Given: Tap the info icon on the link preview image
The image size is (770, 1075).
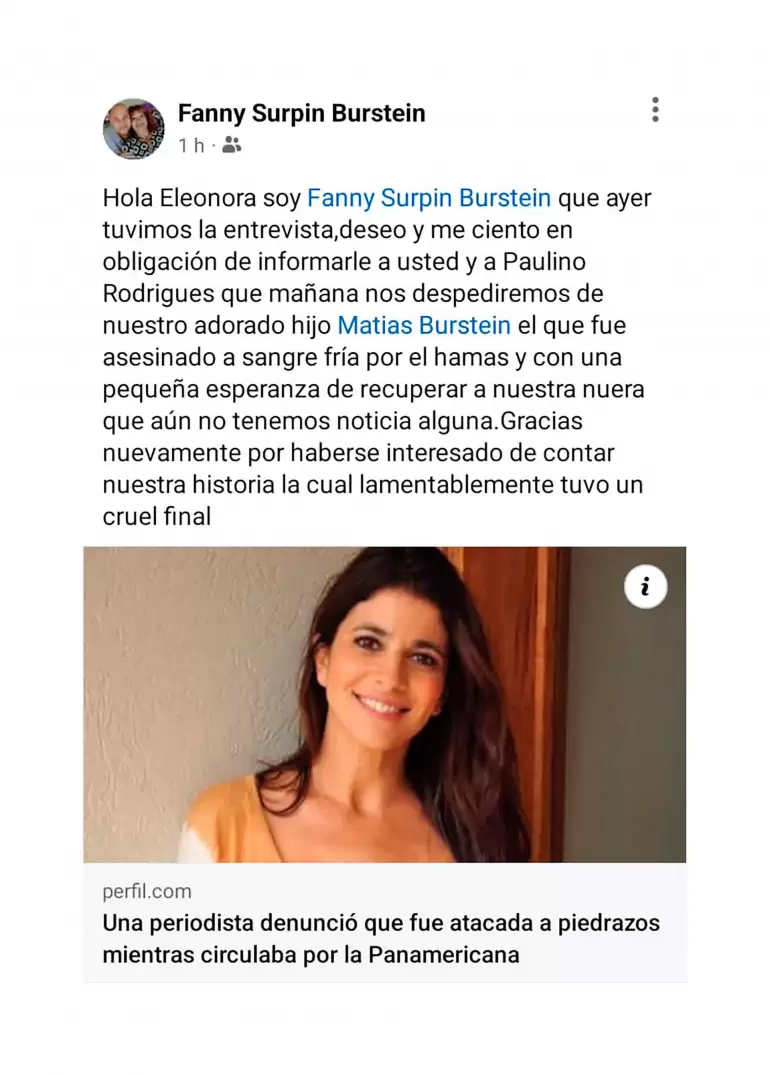Looking at the screenshot, I should (645, 588).
